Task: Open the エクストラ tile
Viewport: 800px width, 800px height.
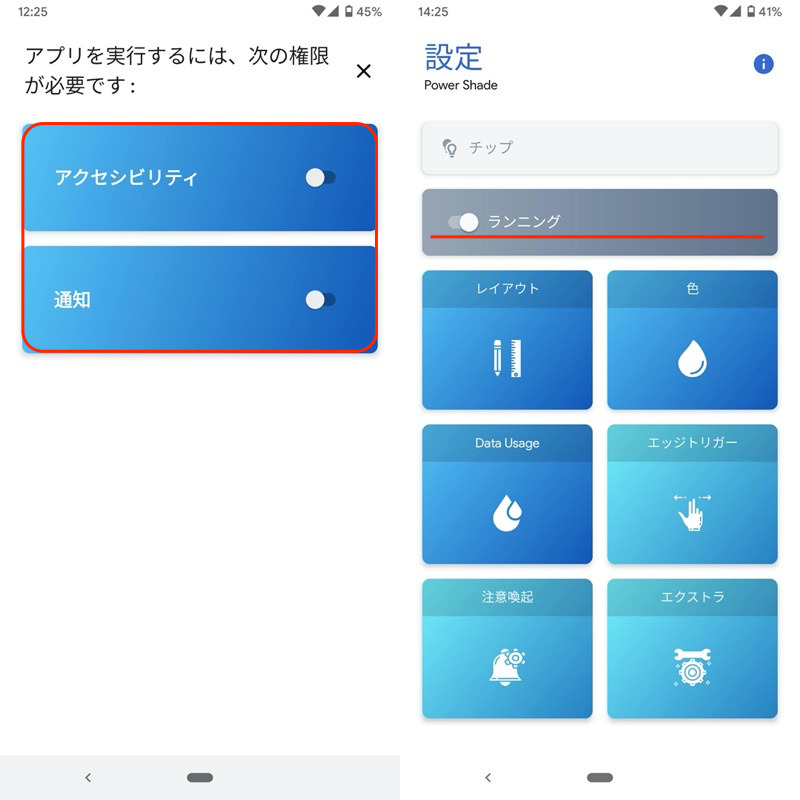Action: [692, 648]
